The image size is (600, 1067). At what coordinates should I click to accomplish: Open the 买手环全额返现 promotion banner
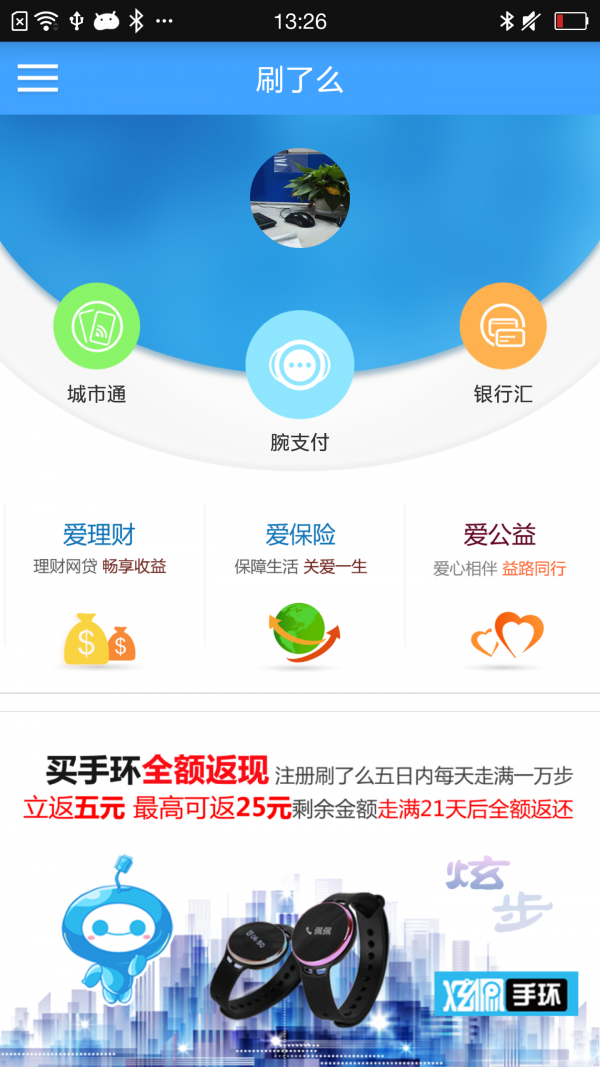(x=300, y=890)
